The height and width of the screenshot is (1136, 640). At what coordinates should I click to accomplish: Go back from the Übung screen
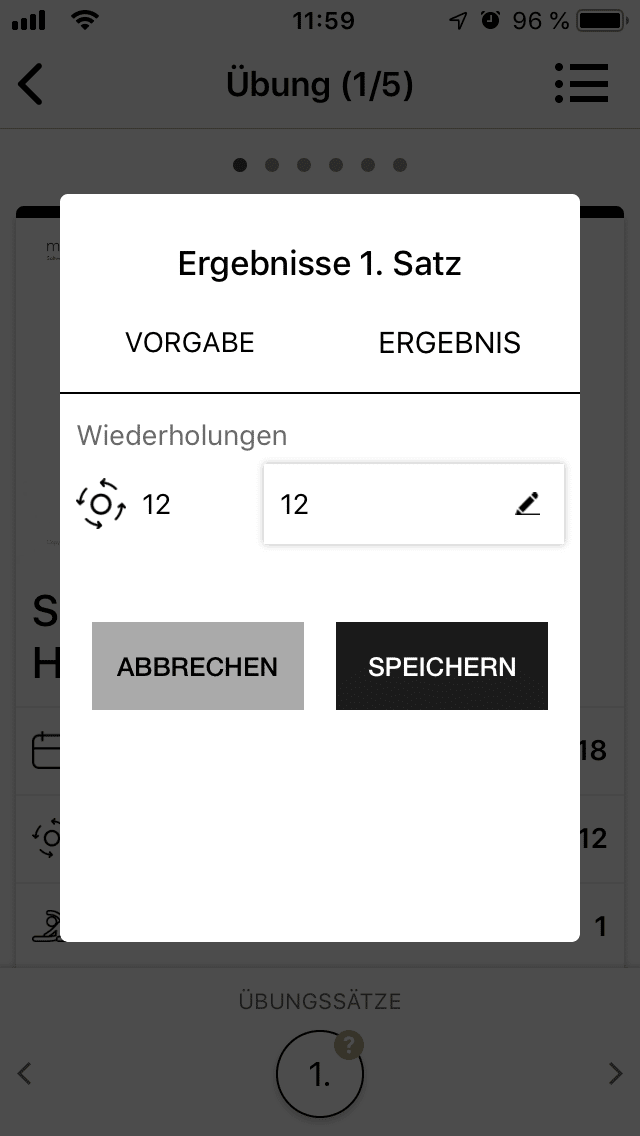pyautogui.click(x=30, y=84)
